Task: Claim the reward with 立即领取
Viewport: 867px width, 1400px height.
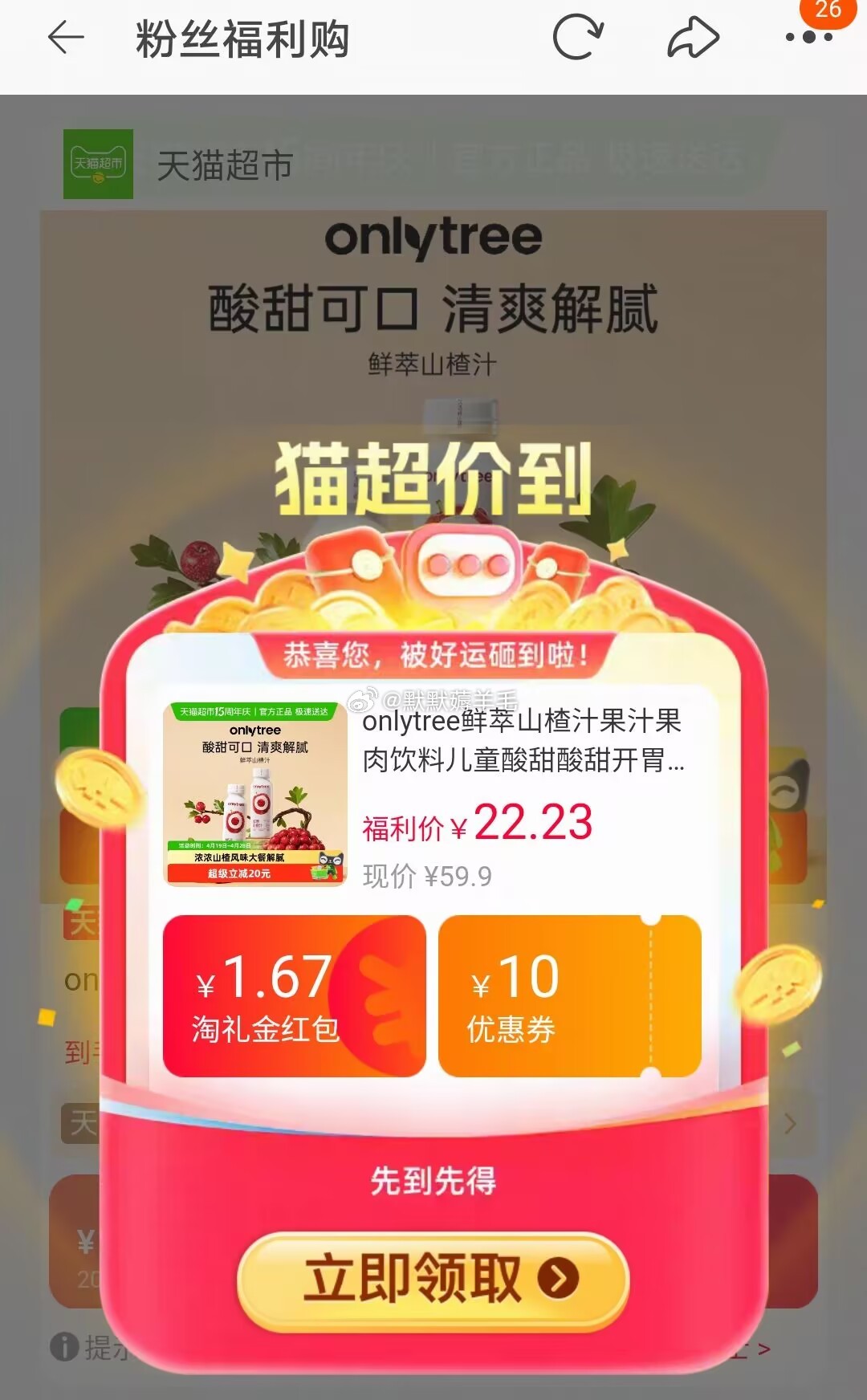Action: tap(433, 1279)
